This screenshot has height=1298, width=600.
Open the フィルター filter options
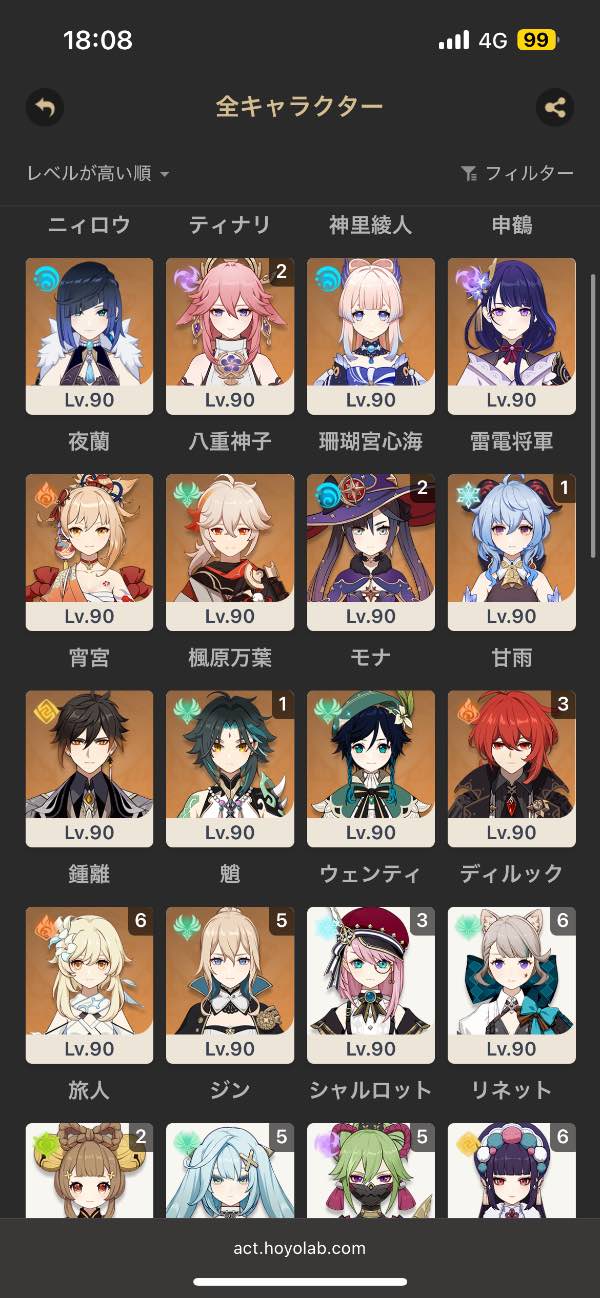(x=517, y=174)
